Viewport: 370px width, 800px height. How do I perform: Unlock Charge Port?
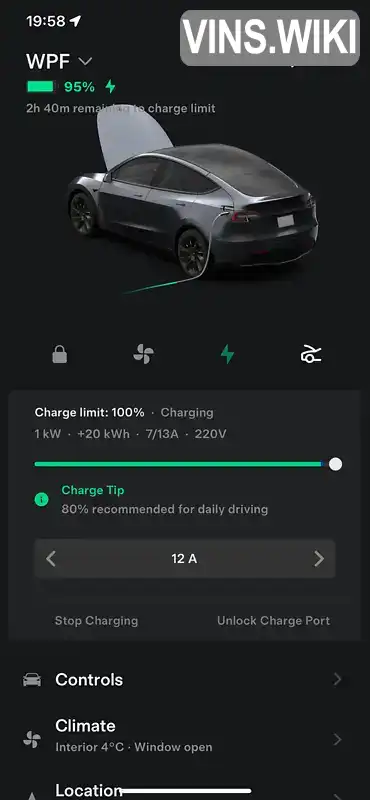pos(274,621)
